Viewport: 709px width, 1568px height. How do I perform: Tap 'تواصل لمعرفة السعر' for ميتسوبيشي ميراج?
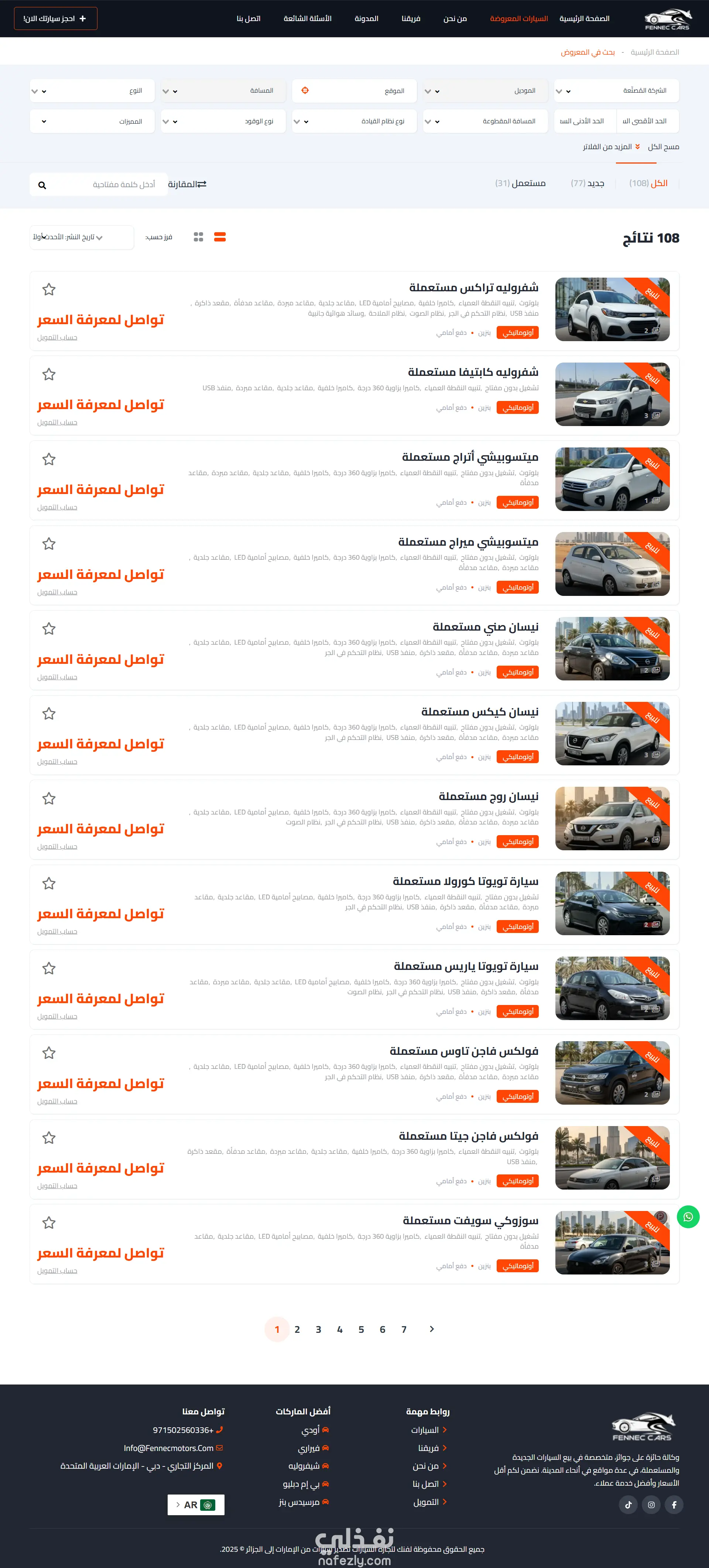pyautogui.click(x=100, y=574)
